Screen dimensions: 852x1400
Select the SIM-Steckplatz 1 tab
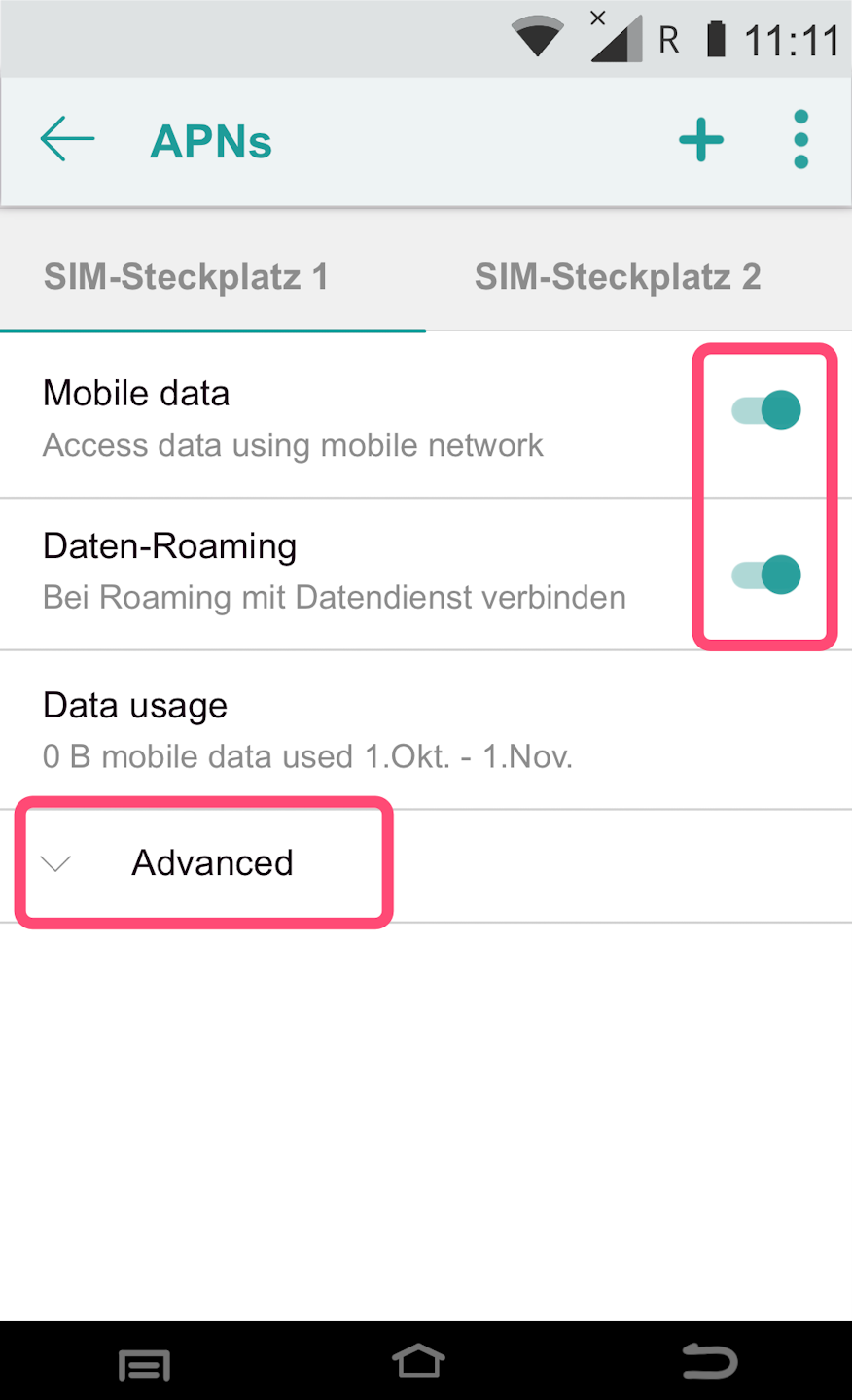(x=186, y=277)
